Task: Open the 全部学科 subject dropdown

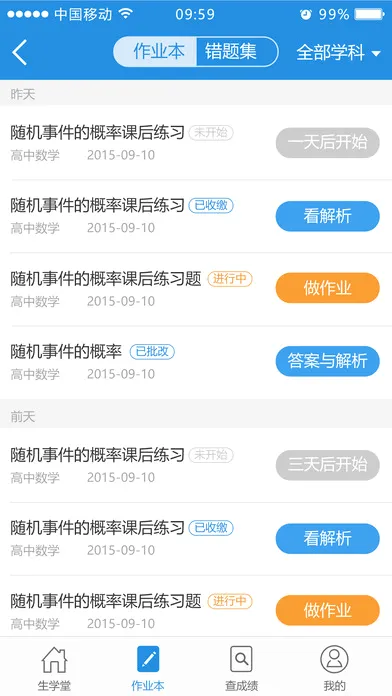Action: coord(338,53)
